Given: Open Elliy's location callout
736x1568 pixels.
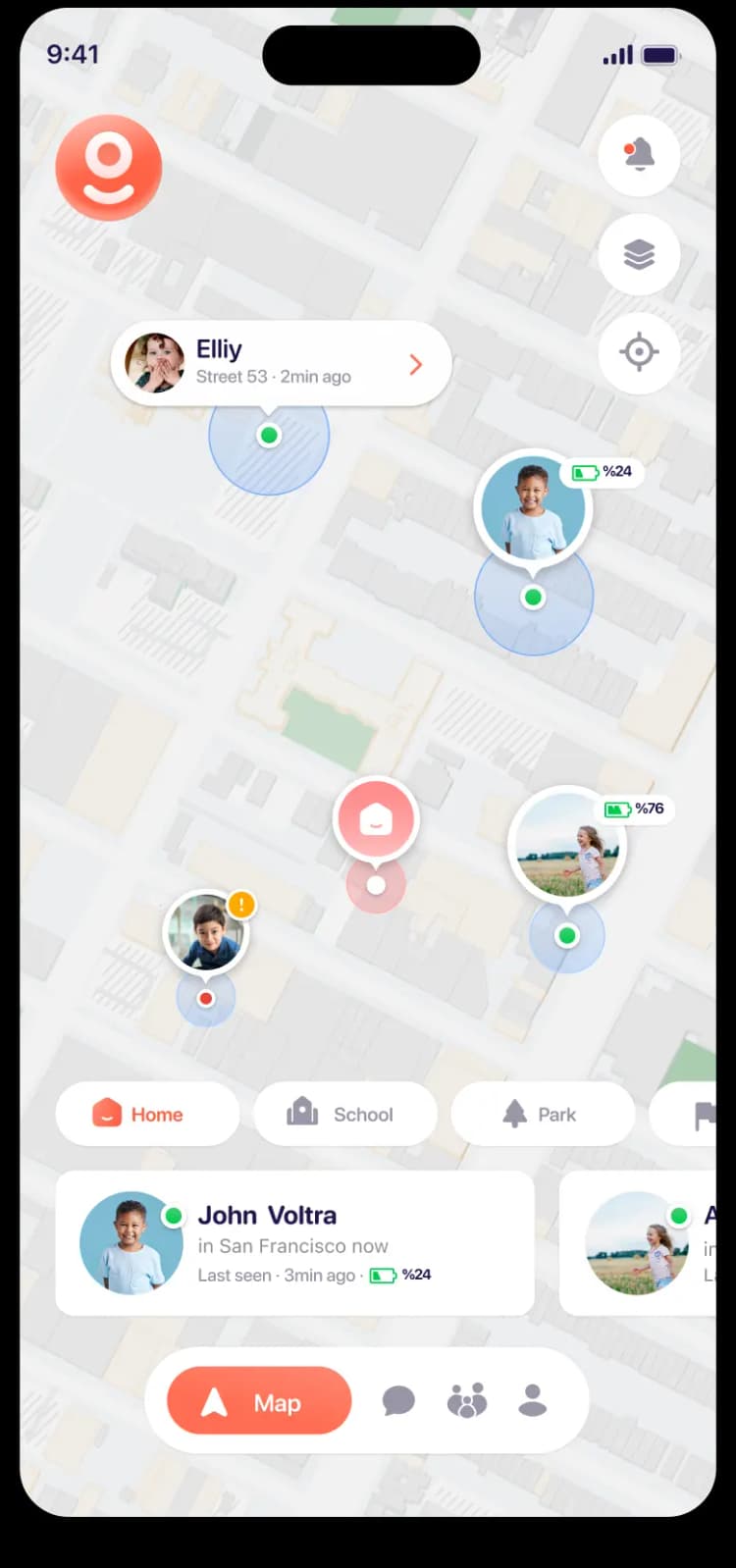Looking at the screenshot, I should pyautogui.click(x=281, y=363).
